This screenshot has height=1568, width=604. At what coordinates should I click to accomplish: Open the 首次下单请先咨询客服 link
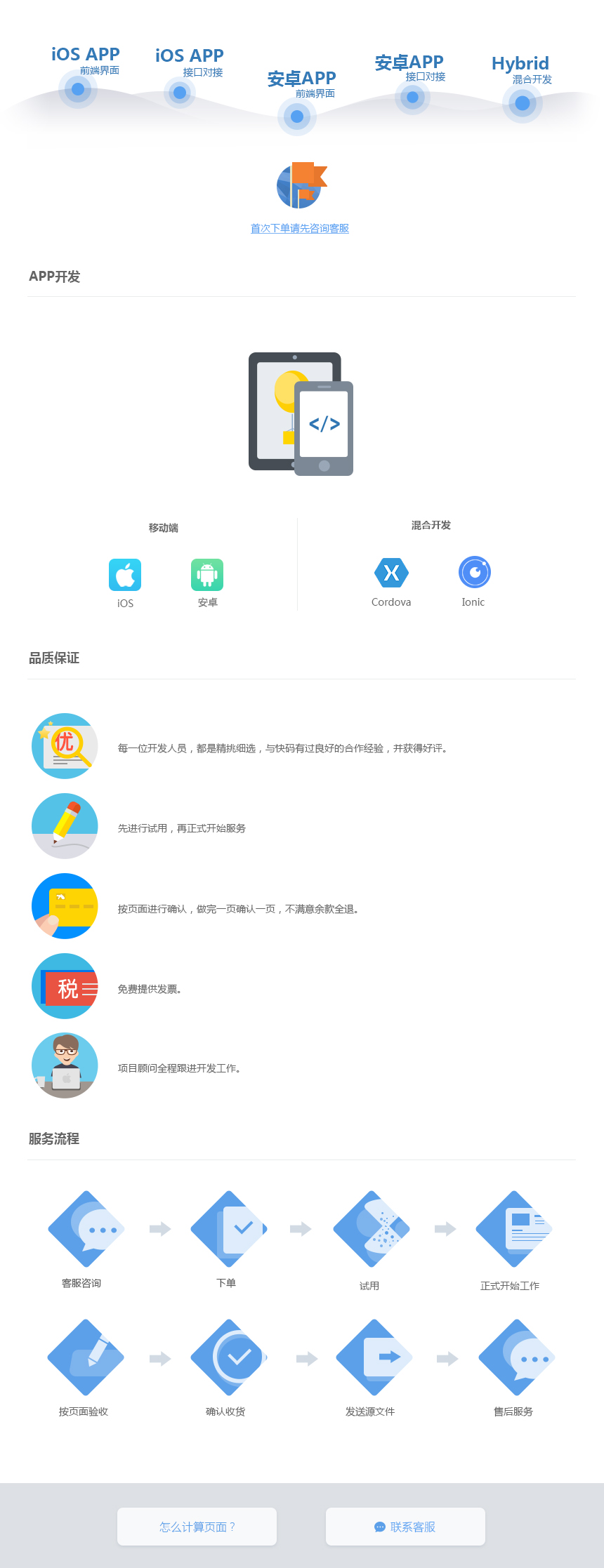click(300, 228)
